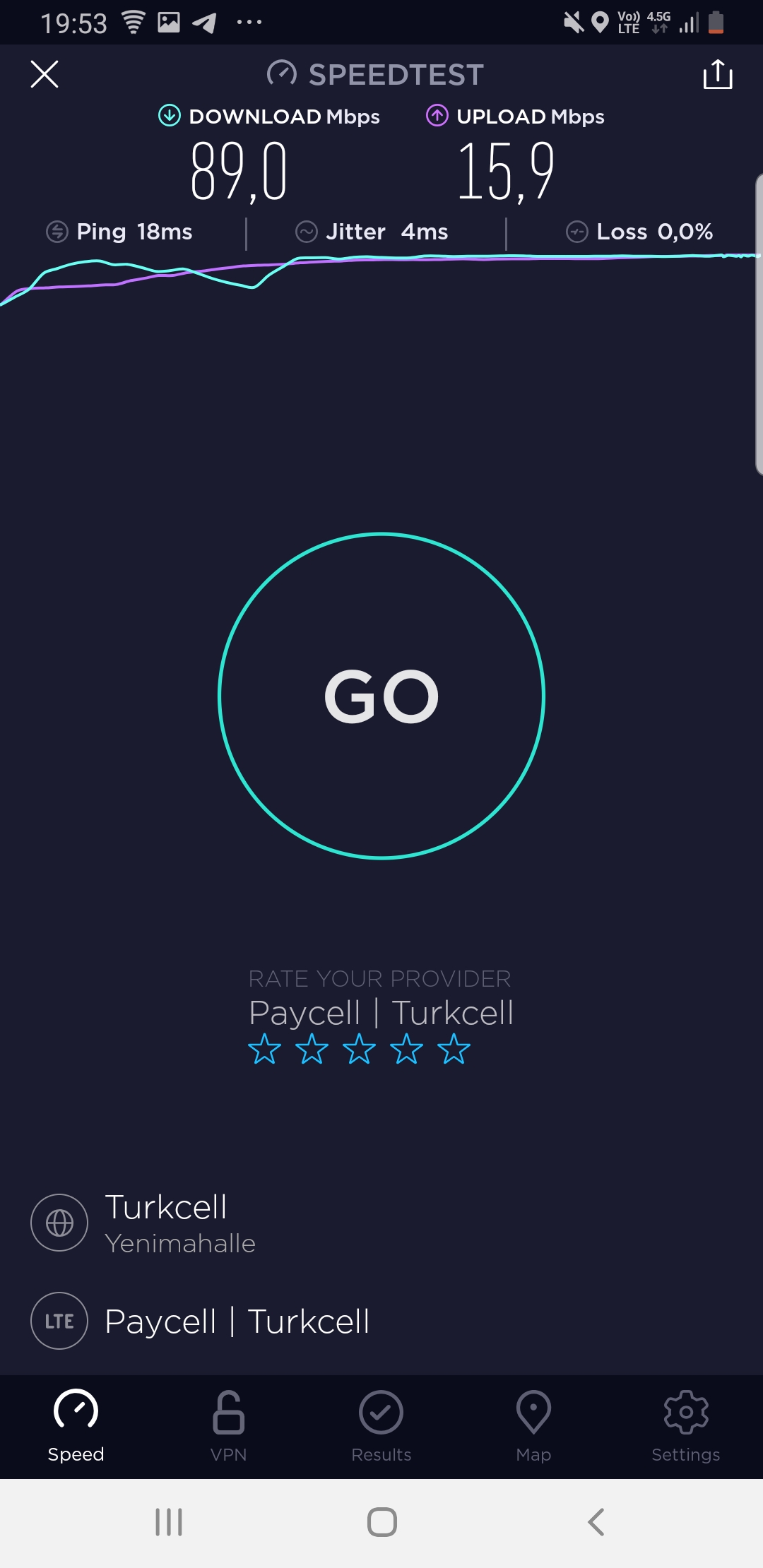Open the Paycell | Turkcell LTE connection row
Image resolution: width=763 pixels, height=1568 pixels.
tap(381, 1321)
